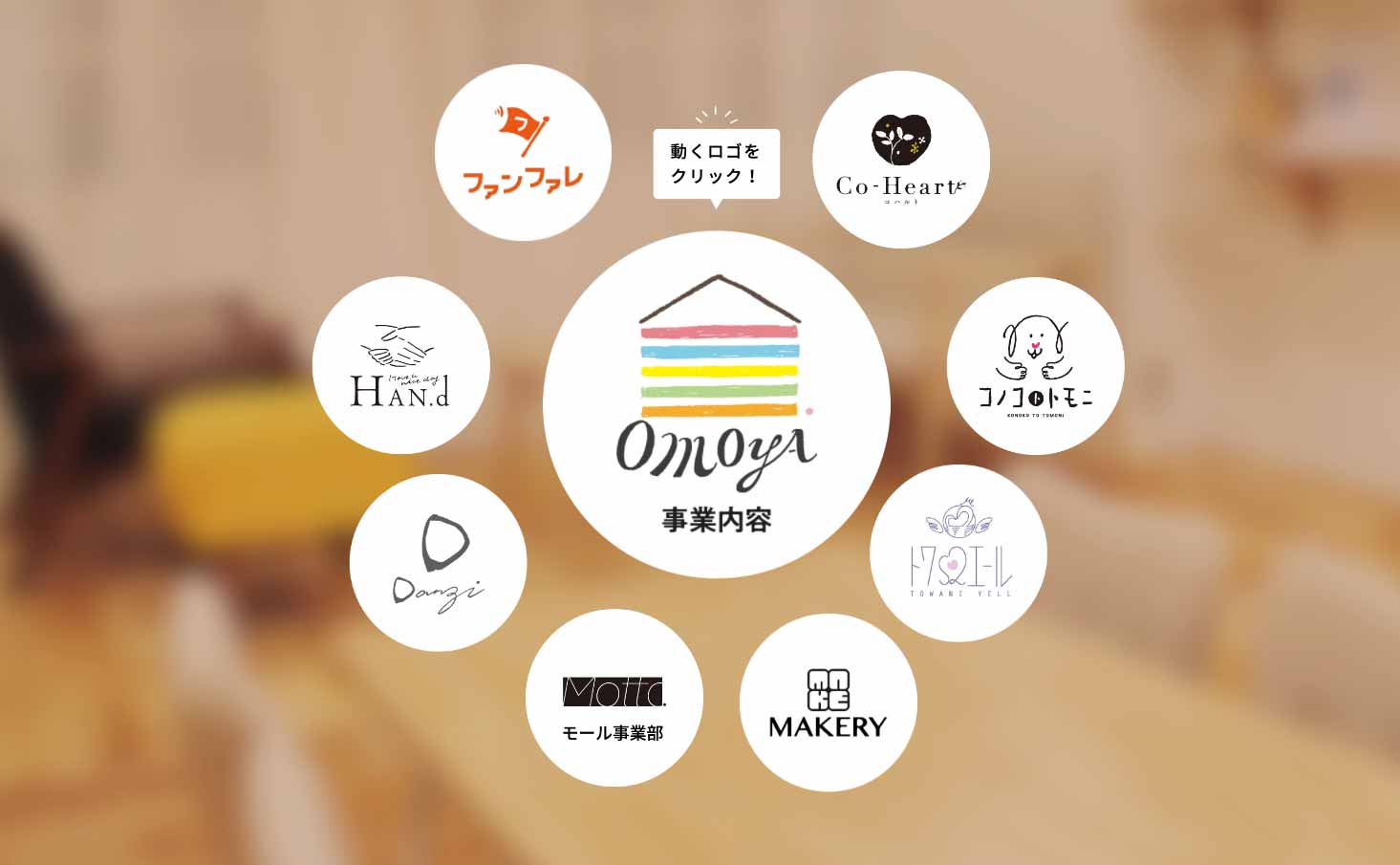
Task: Tap the MAKERY logo circle
Action: (x=828, y=703)
